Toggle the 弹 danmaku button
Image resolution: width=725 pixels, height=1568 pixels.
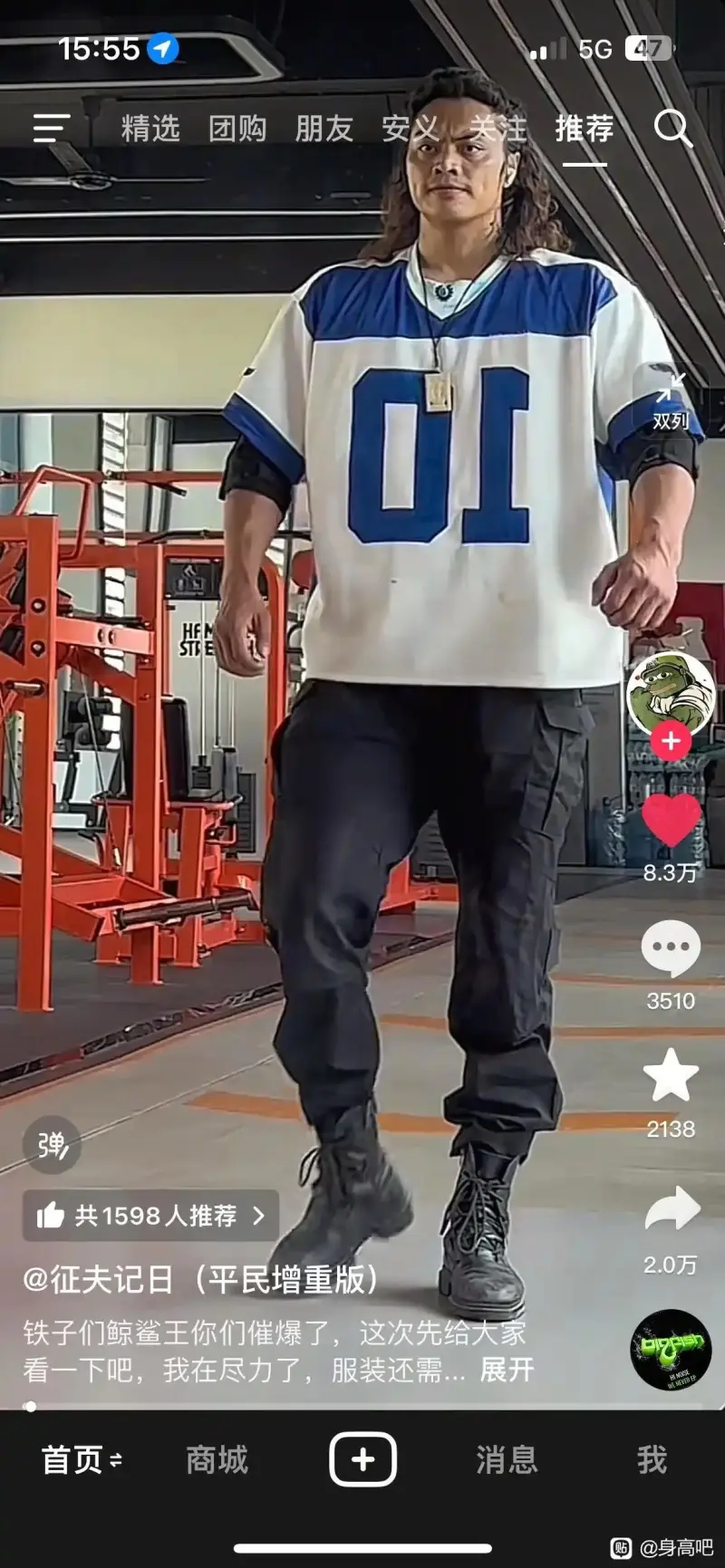coord(52,1145)
